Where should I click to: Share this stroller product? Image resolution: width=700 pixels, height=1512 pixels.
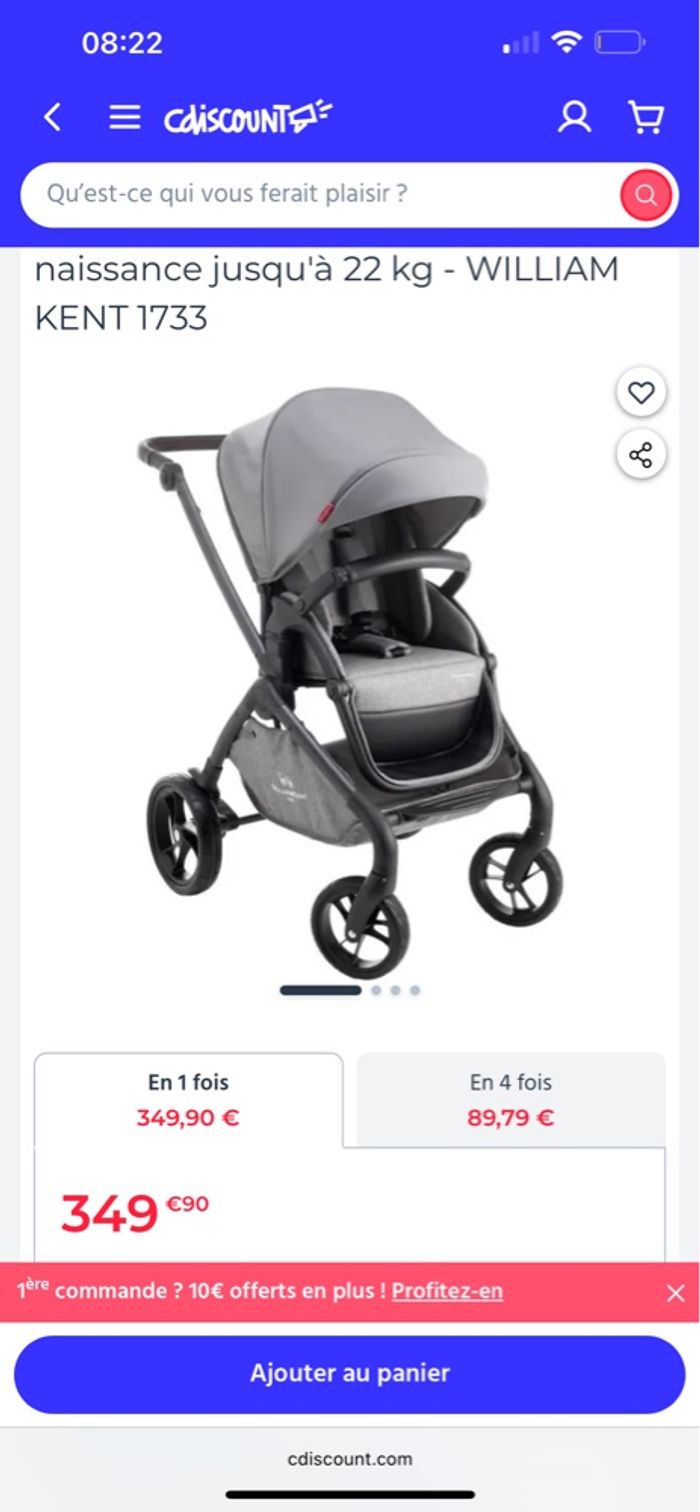click(641, 455)
